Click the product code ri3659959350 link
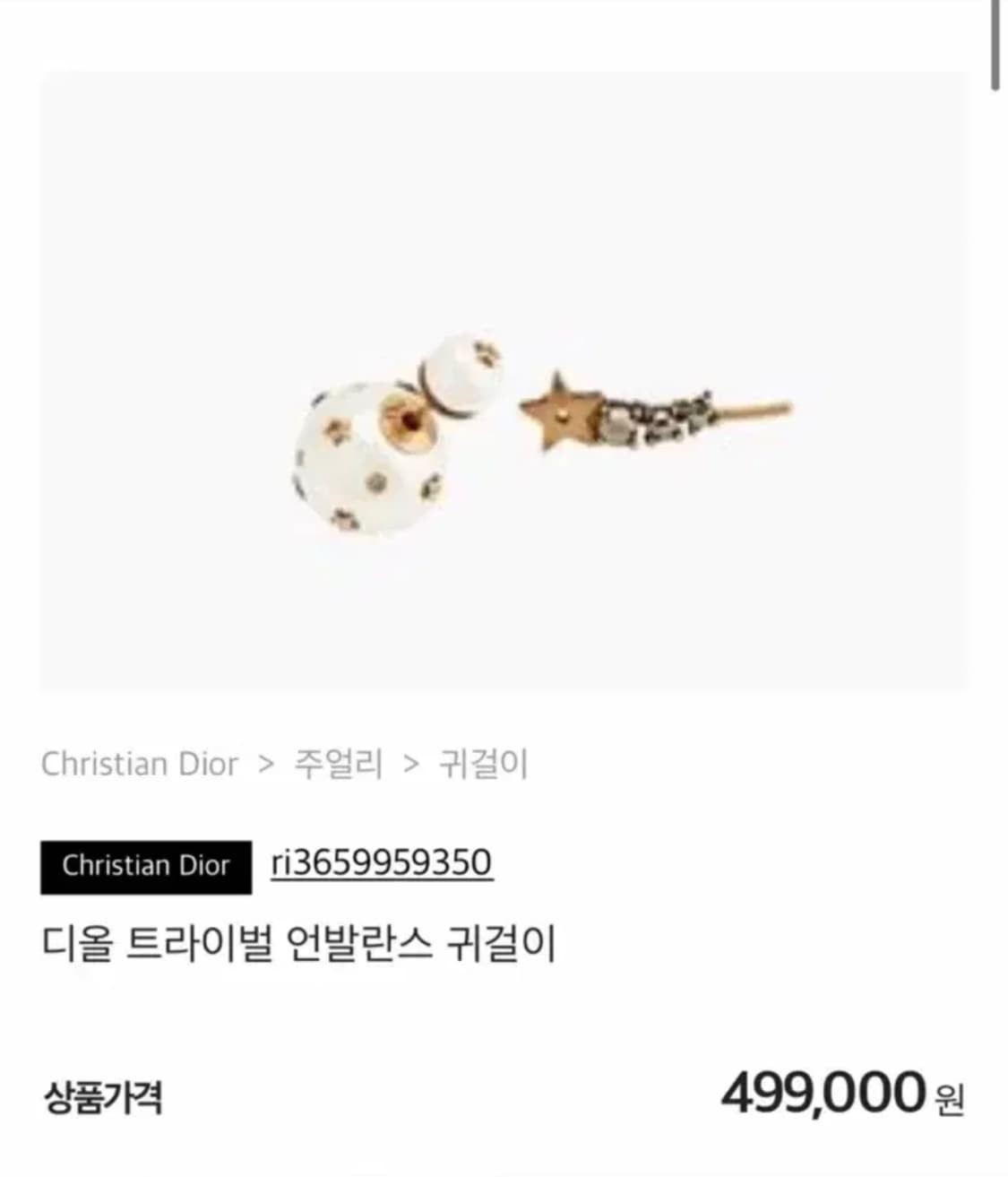The height and width of the screenshot is (1177, 1008). 378,861
